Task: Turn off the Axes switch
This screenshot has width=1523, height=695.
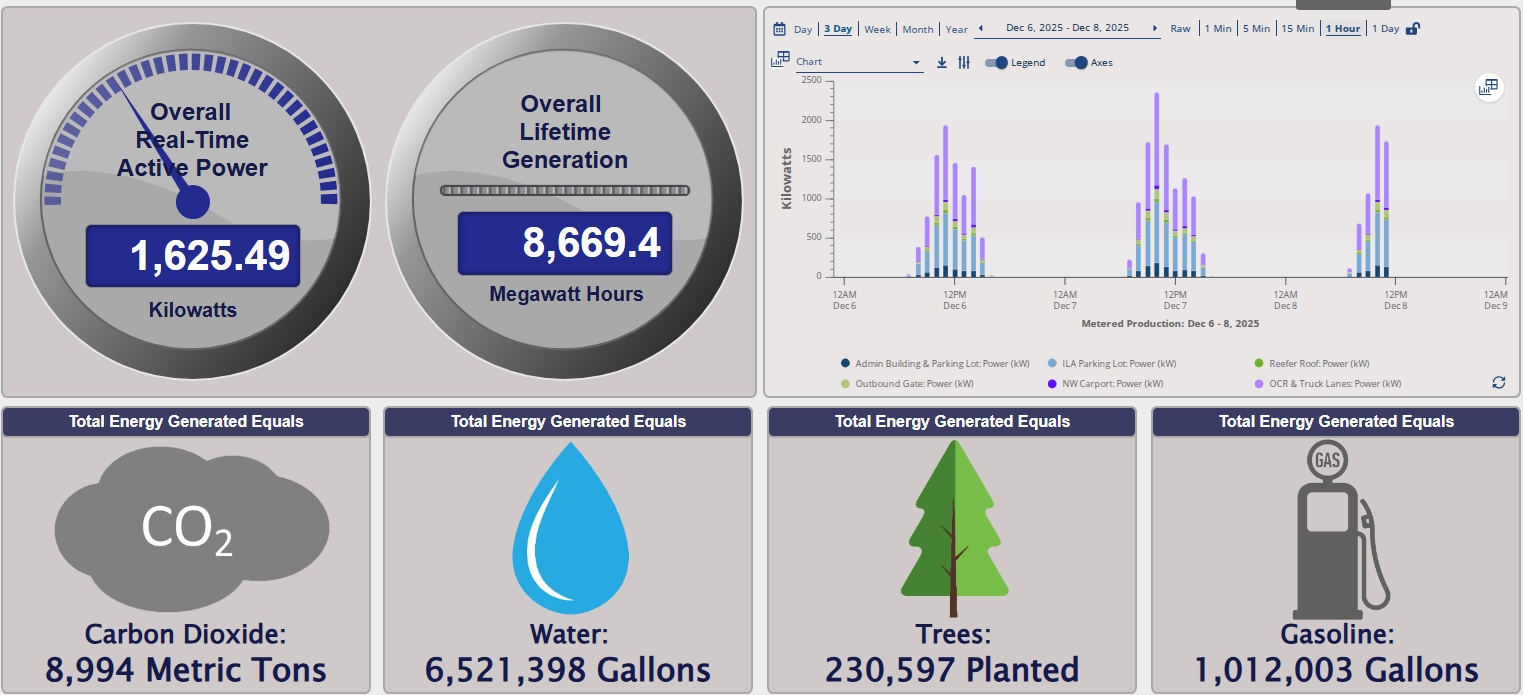Action: click(1076, 63)
